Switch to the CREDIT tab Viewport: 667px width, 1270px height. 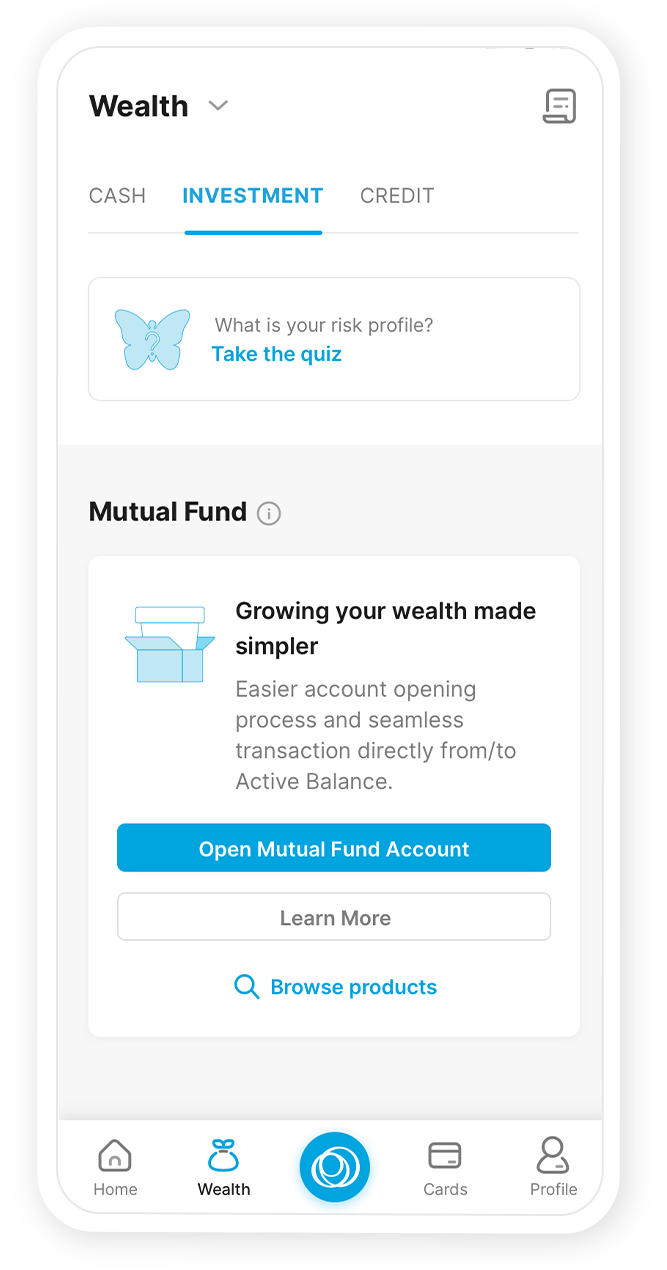point(397,196)
